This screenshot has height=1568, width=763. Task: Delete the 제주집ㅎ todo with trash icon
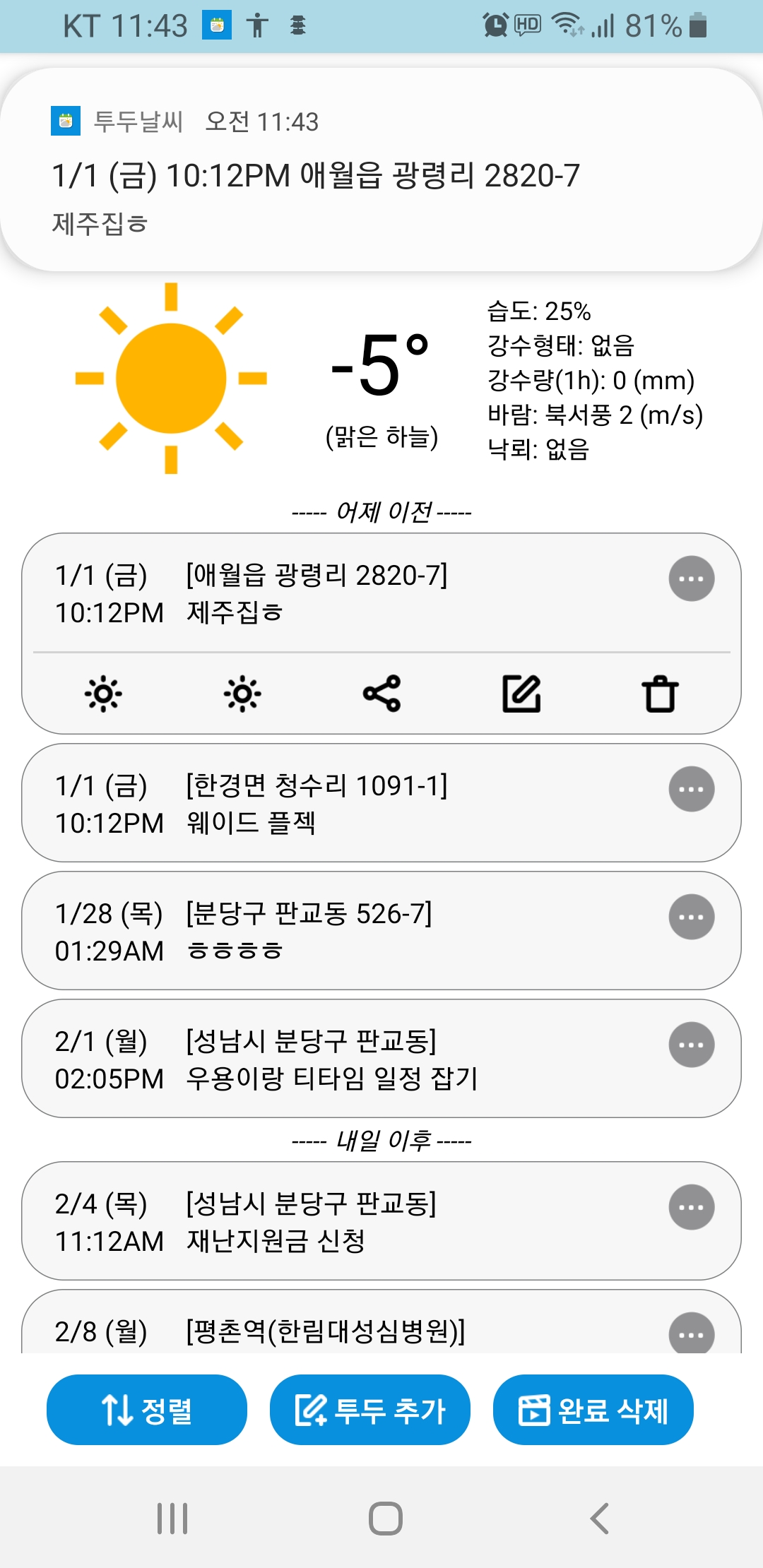pyautogui.click(x=660, y=694)
